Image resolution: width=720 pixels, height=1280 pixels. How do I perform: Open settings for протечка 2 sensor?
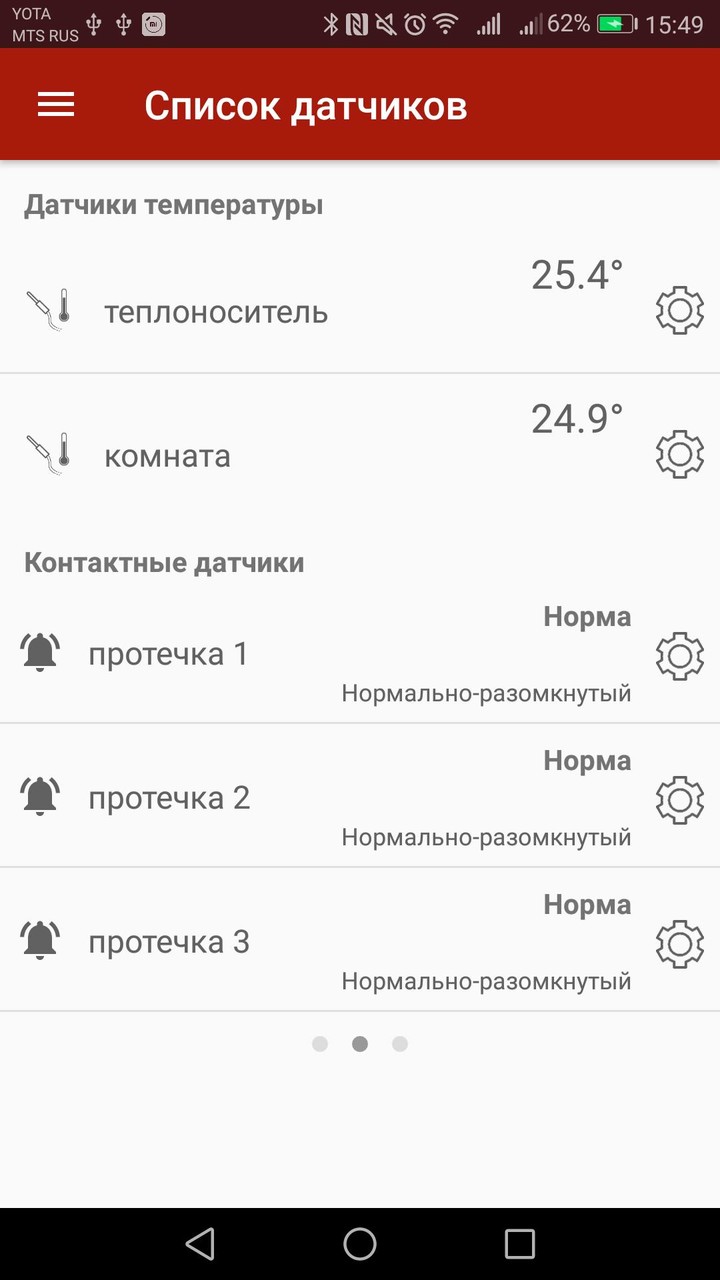679,800
